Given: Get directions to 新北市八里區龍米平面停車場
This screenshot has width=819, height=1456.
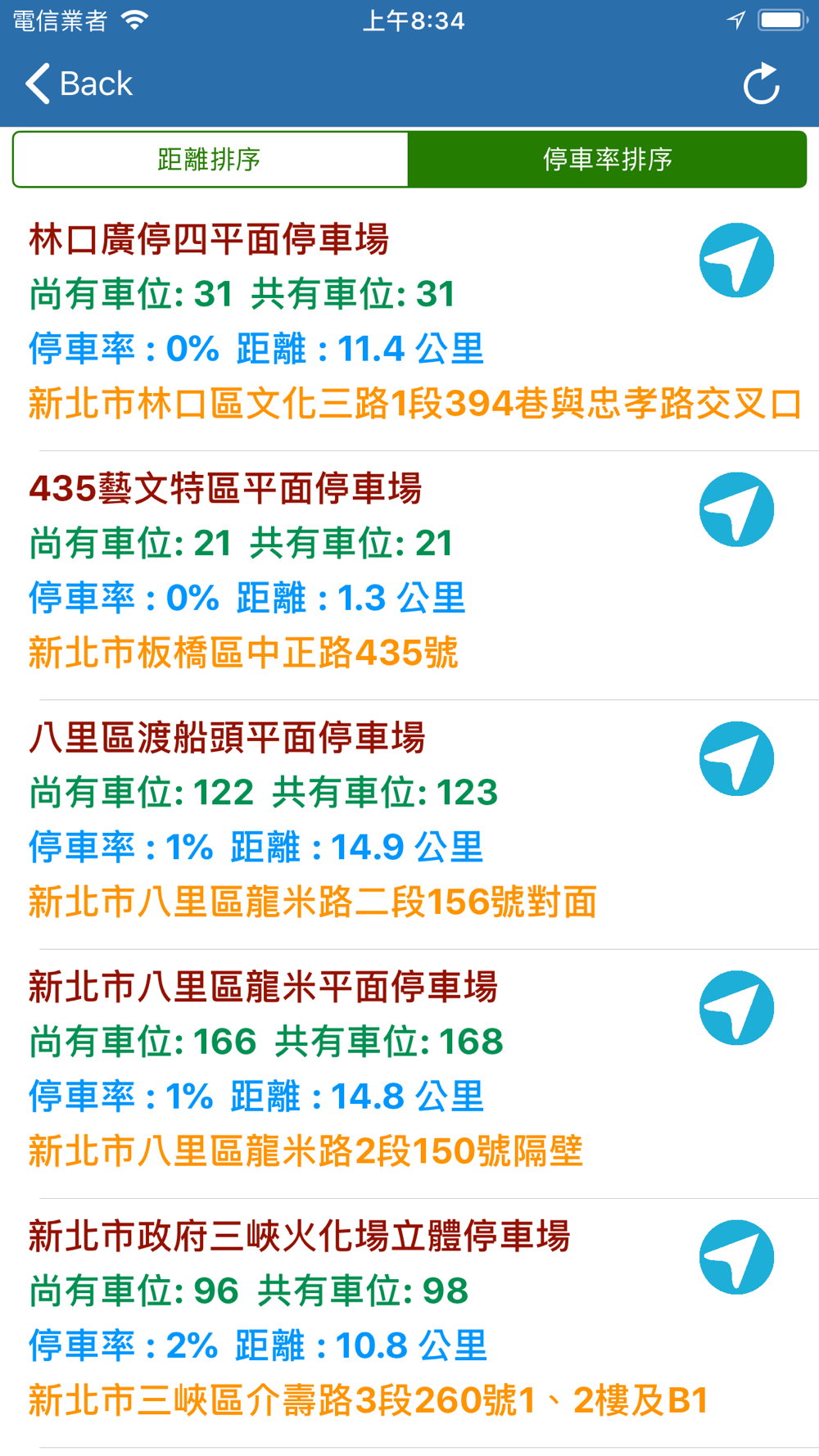Looking at the screenshot, I should pos(736,1008).
